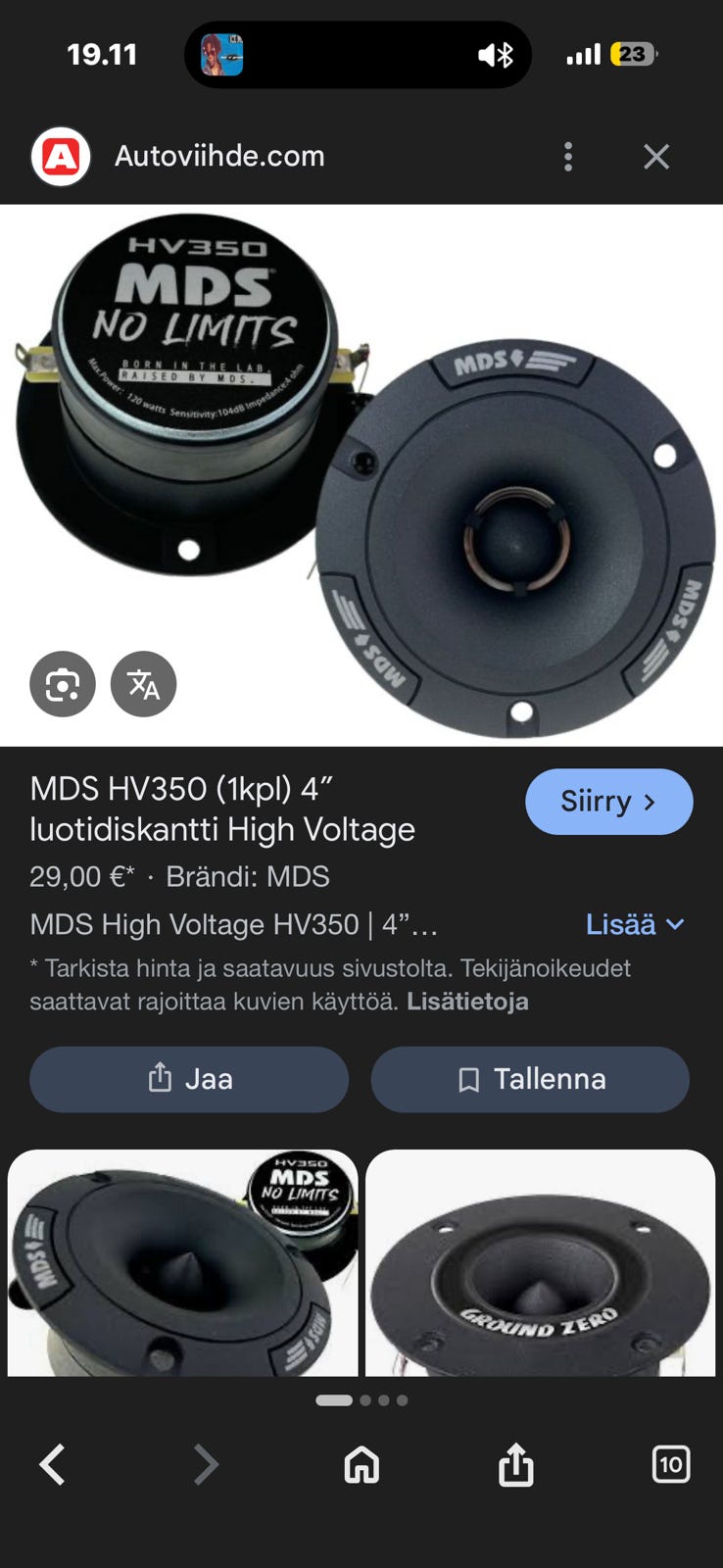Tap the Autoviihde.com site logo
Image resolution: width=723 pixels, height=1568 pixels.
tap(61, 155)
